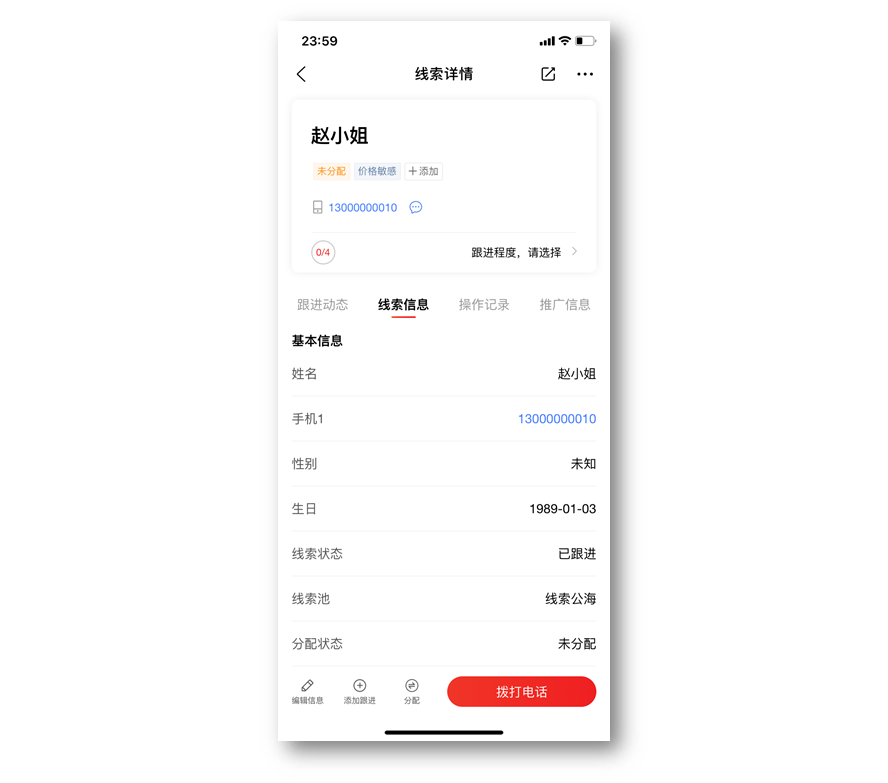Tap the blue number in 手机1 row

click(x=556, y=419)
